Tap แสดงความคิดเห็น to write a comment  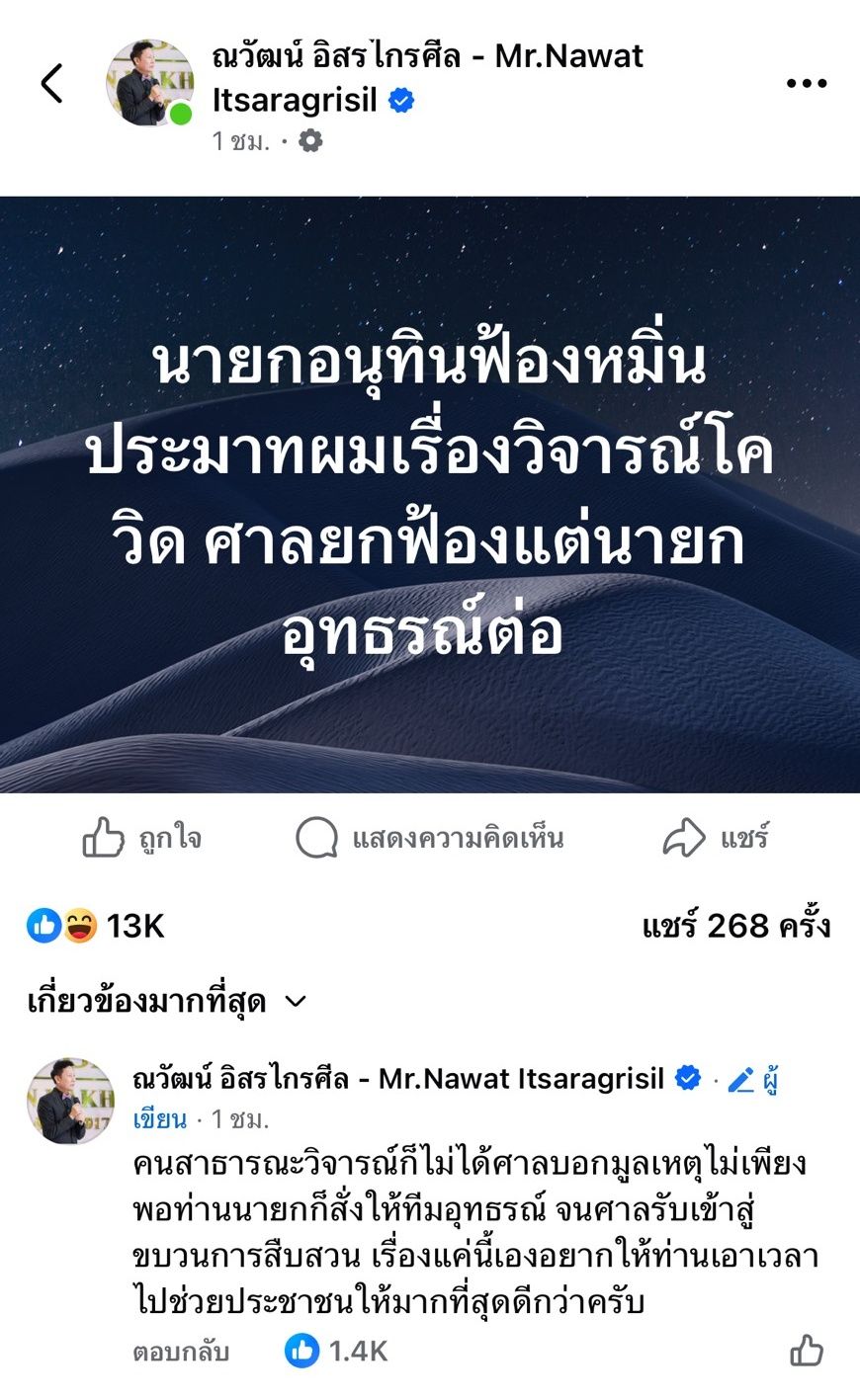tap(430, 839)
